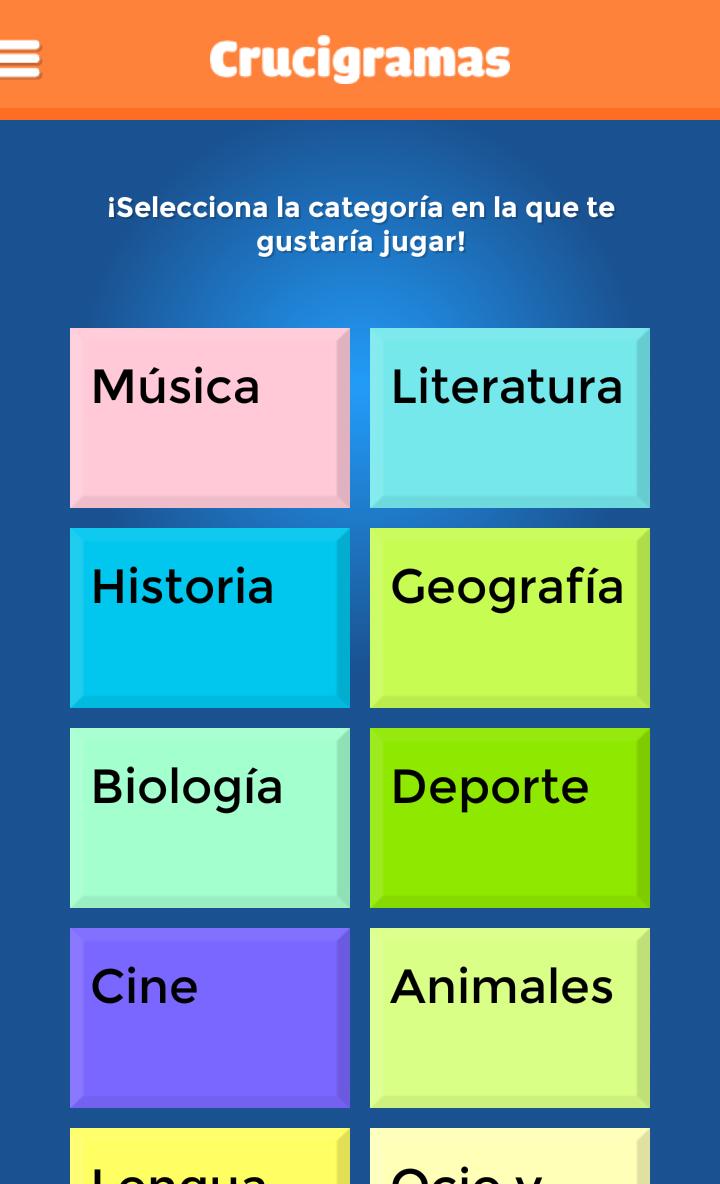Click the turquoise Literatura tile

[x=509, y=417]
